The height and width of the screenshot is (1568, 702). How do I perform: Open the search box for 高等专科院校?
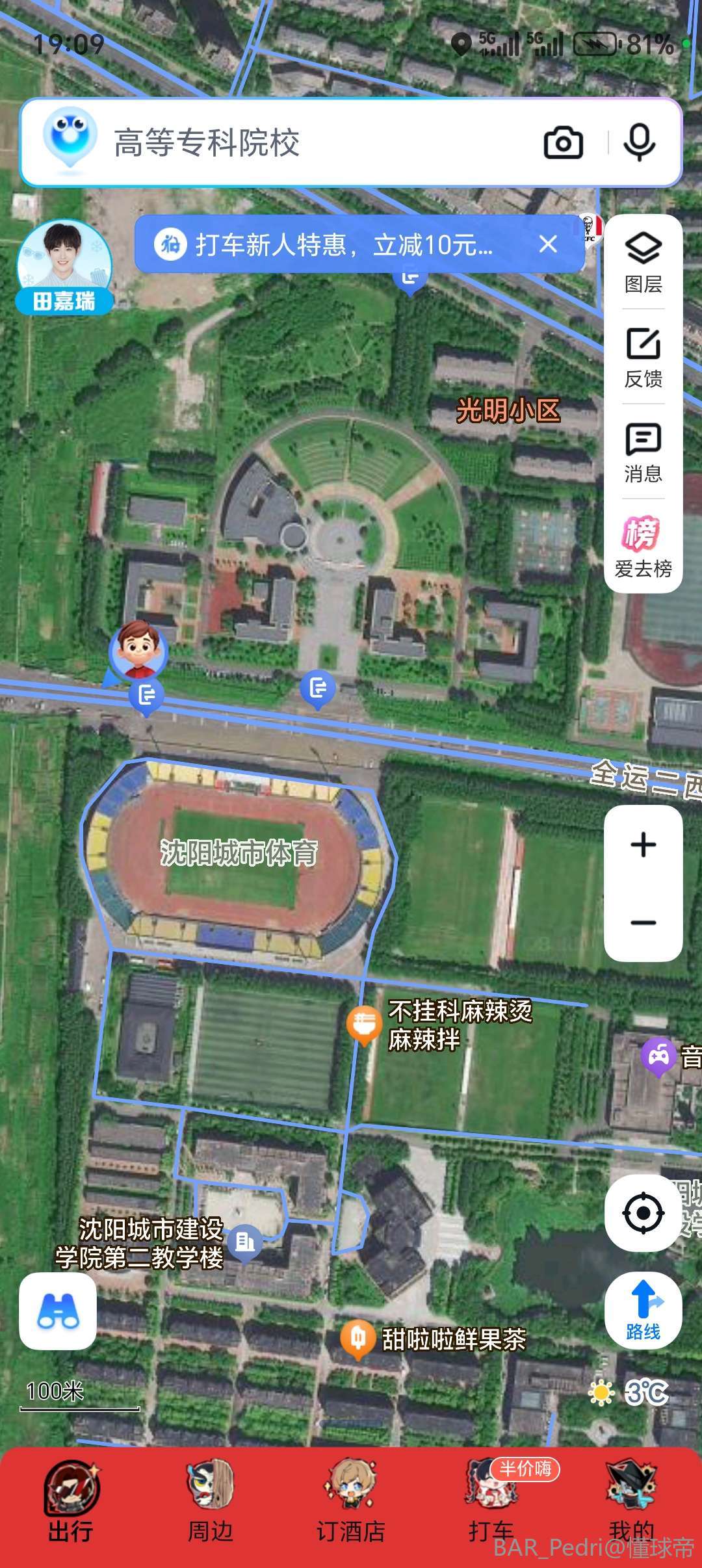(x=292, y=143)
